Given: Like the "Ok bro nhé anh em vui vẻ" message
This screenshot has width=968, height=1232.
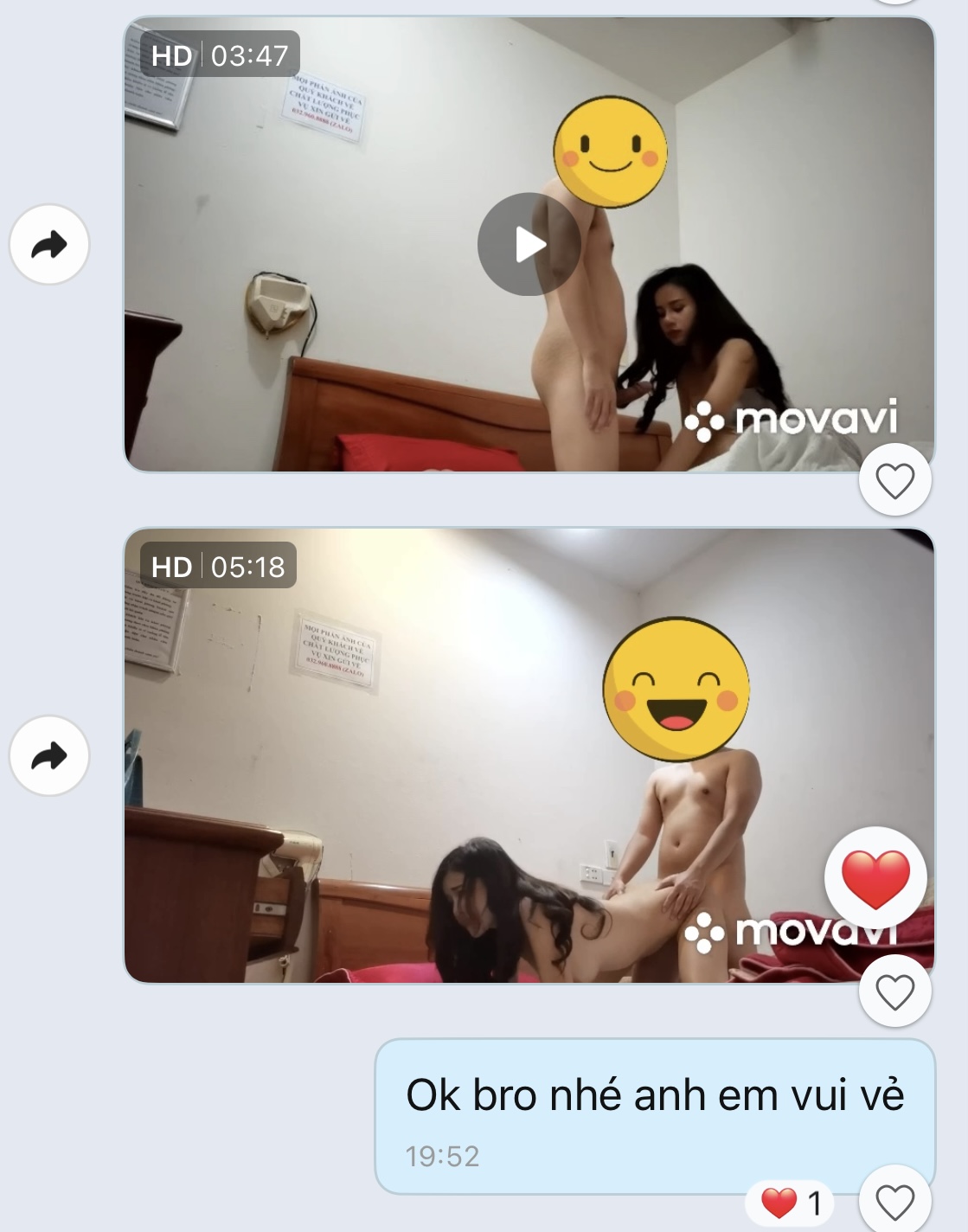Looking at the screenshot, I should (x=894, y=1202).
